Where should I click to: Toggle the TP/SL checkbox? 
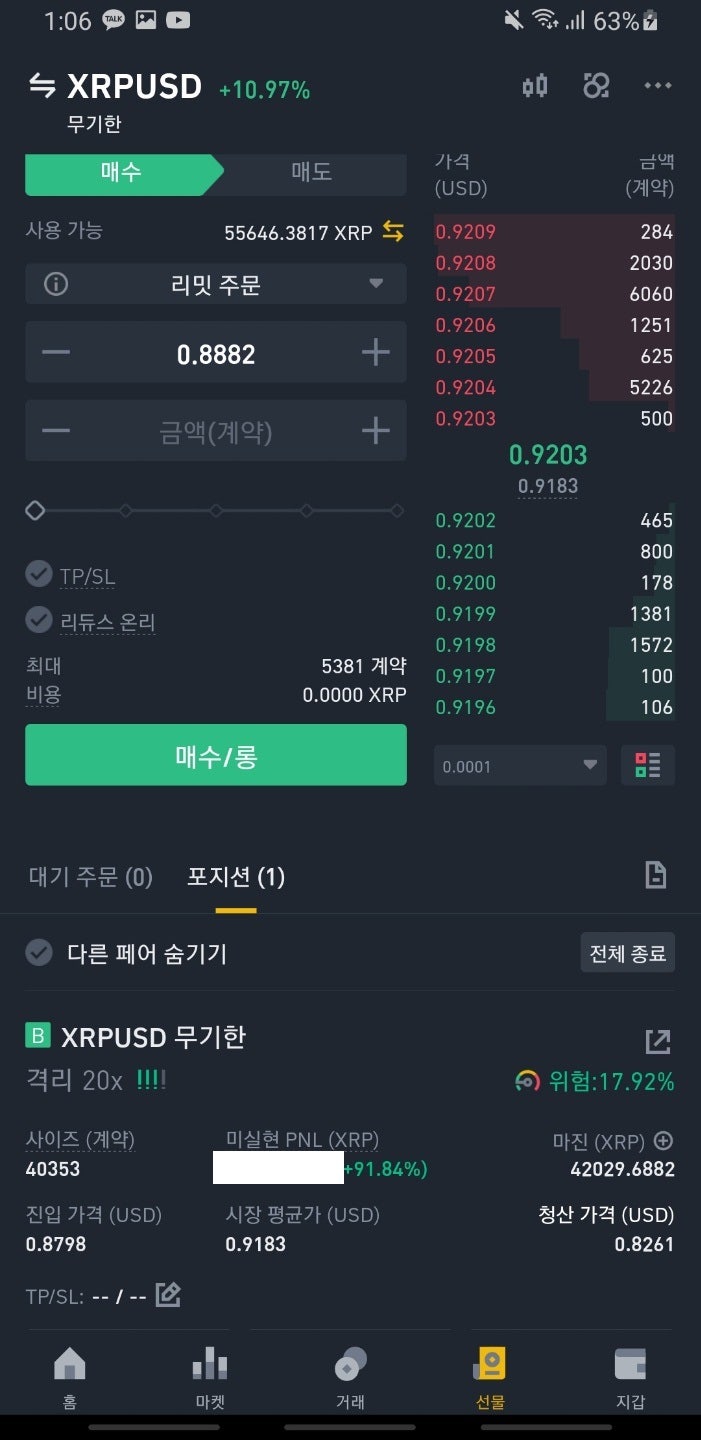click(39, 575)
